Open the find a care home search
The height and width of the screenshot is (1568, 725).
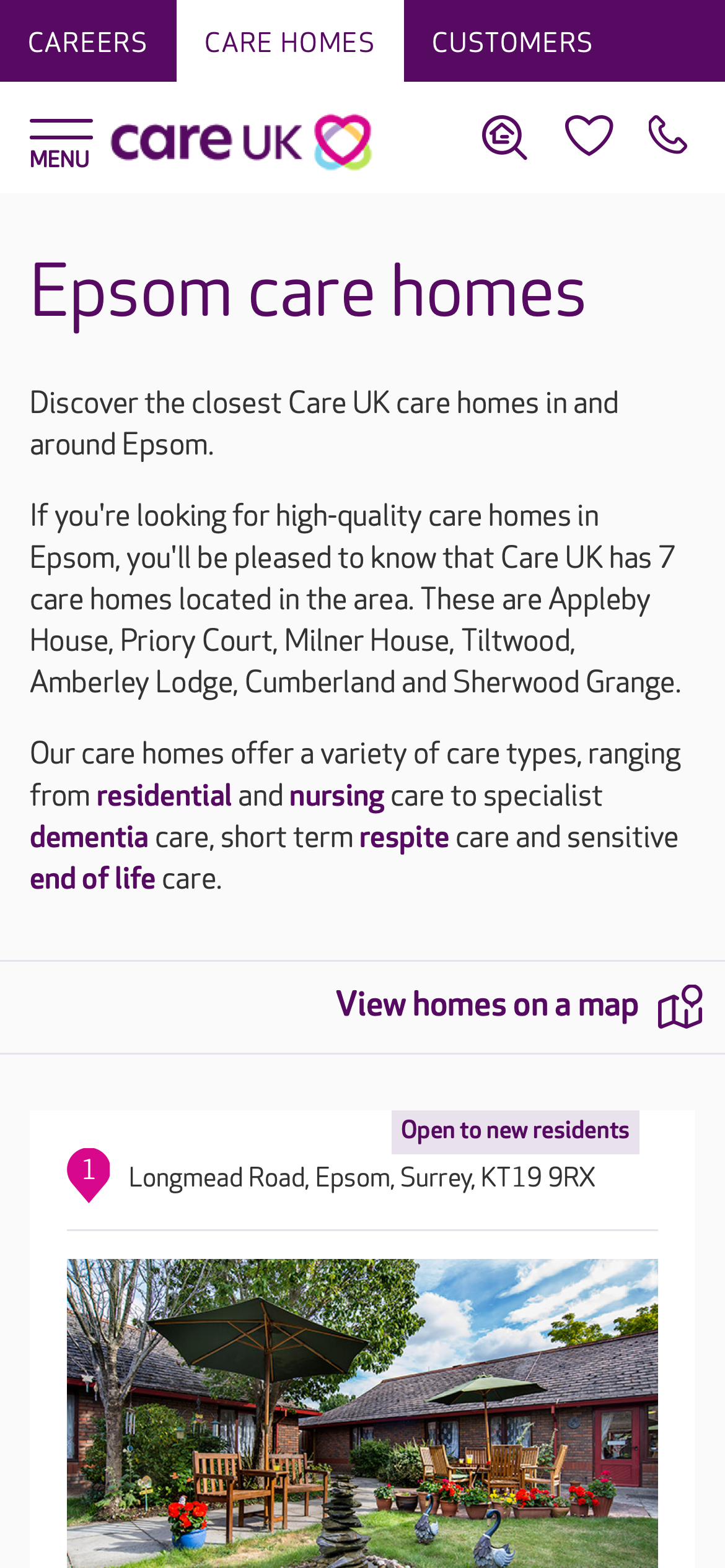(504, 137)
